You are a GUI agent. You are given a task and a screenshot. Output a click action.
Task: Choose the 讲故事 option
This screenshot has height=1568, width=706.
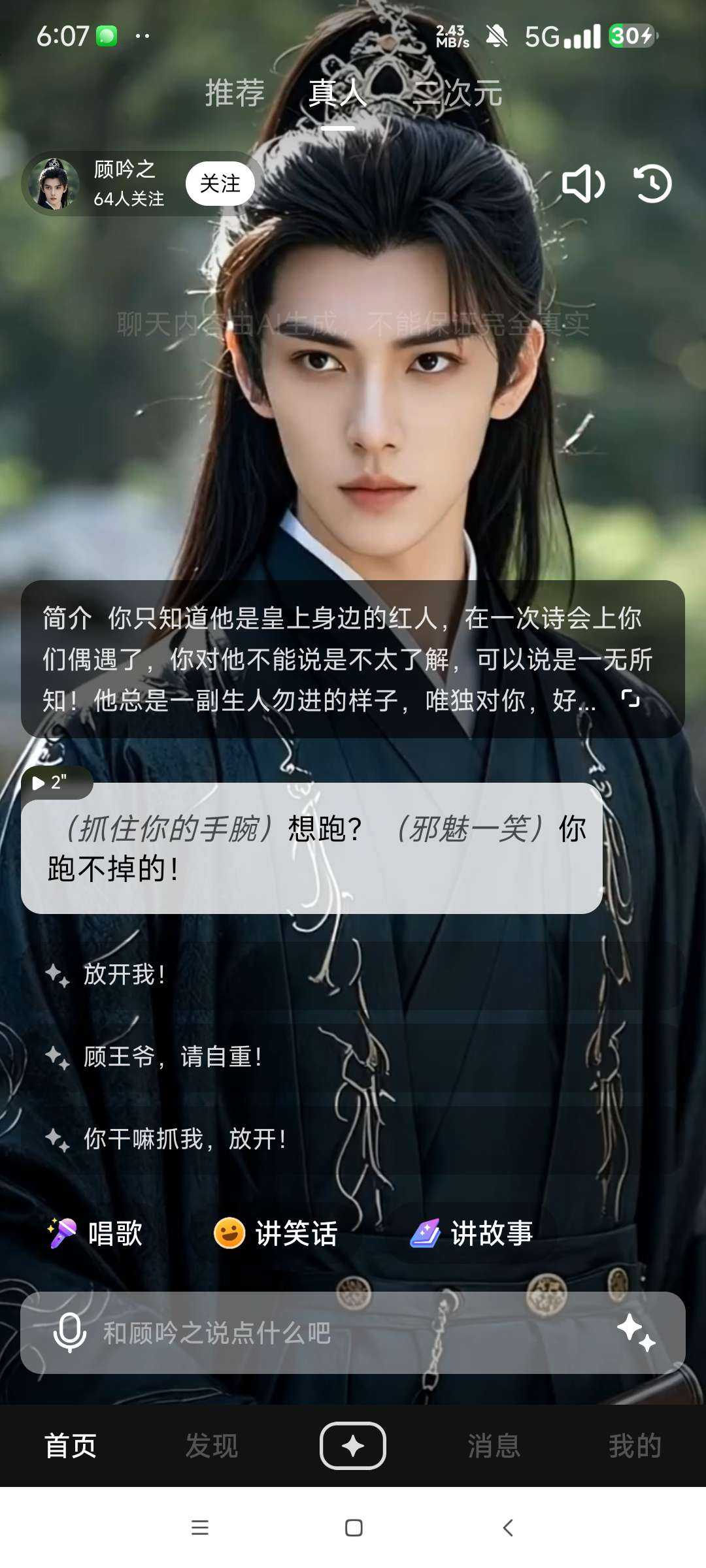472,1233
